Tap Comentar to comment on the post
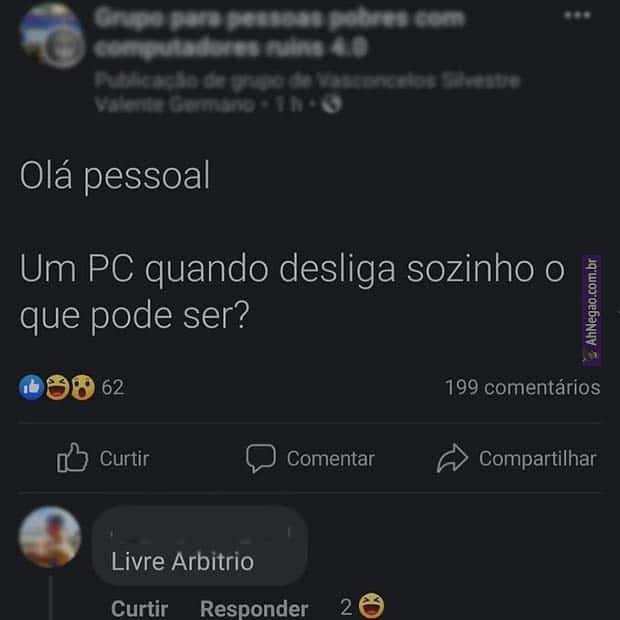 point(311,458)
